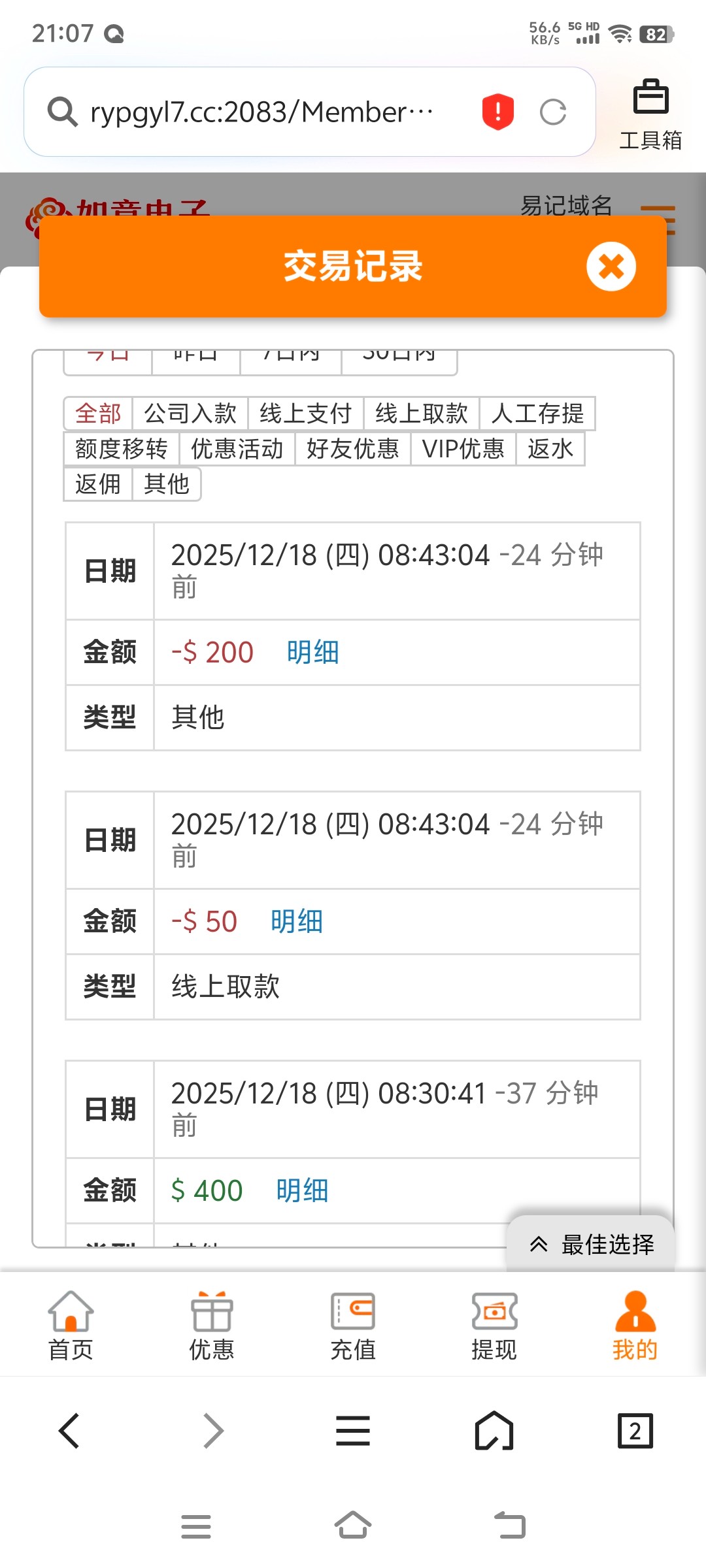Select the 优惠活动 category
This screenshot has width=706, height=1568.
(237, 449)
